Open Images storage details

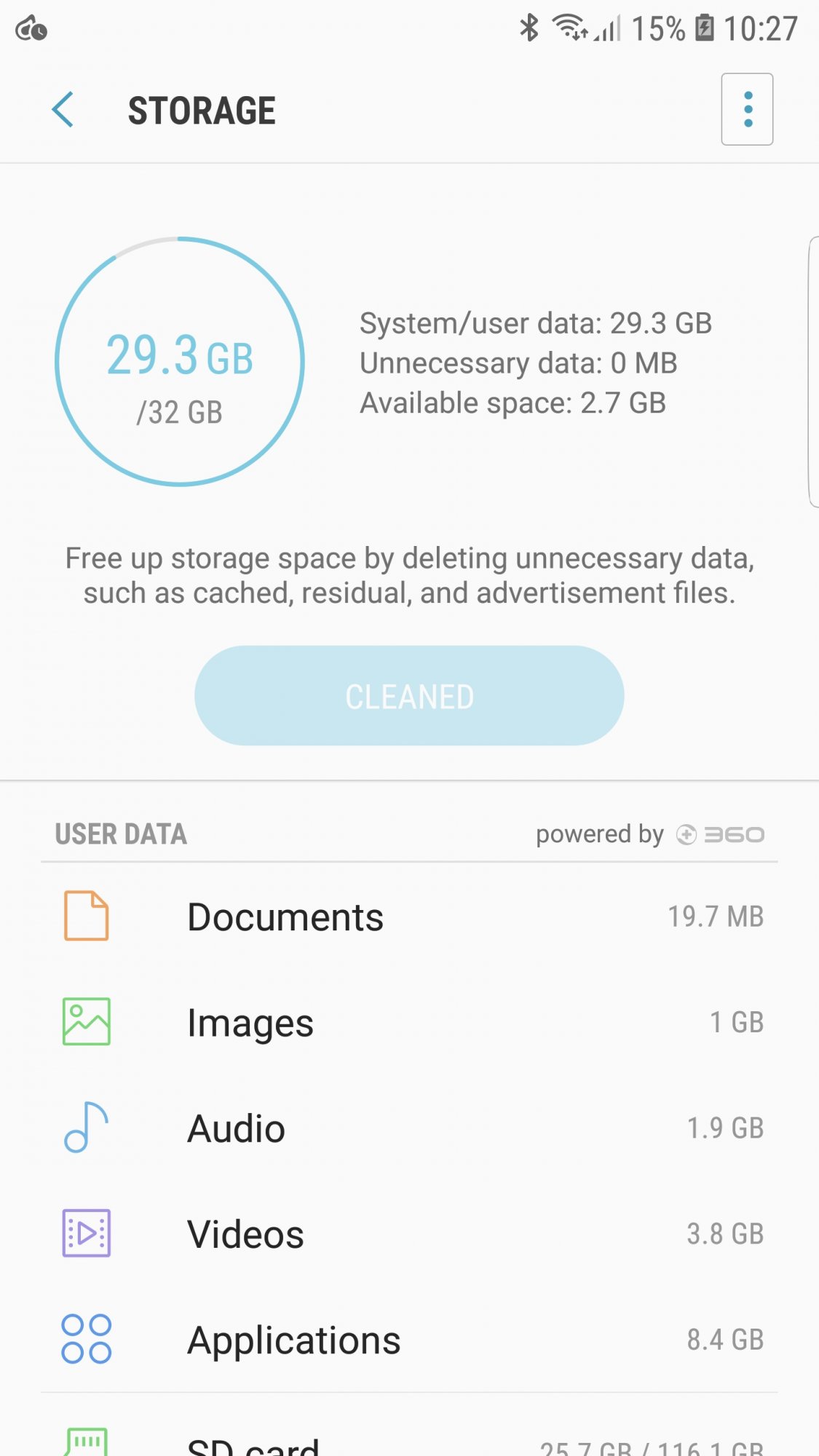[x=409, y=1022]
